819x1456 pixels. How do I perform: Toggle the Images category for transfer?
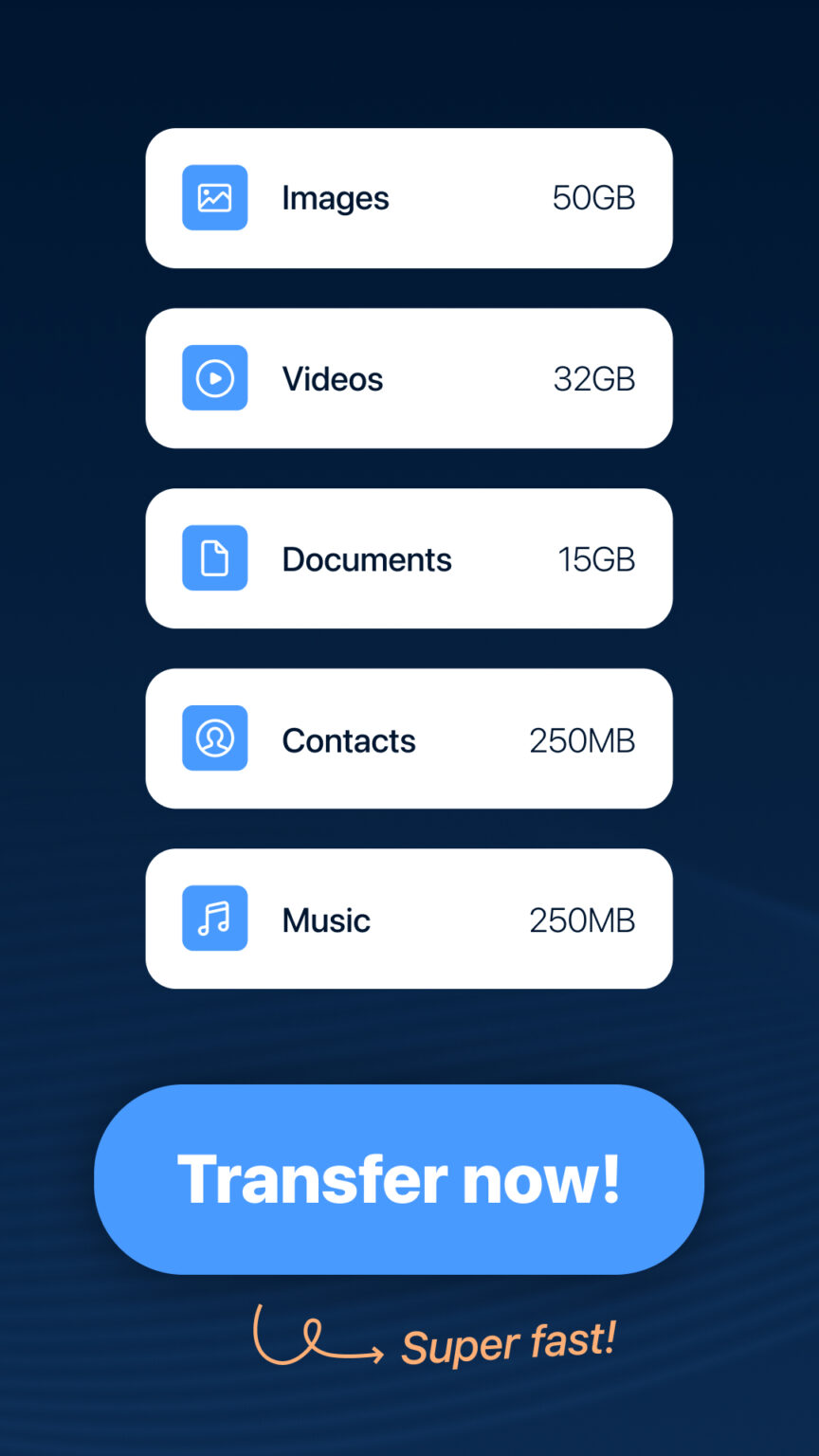coord(409,197)
